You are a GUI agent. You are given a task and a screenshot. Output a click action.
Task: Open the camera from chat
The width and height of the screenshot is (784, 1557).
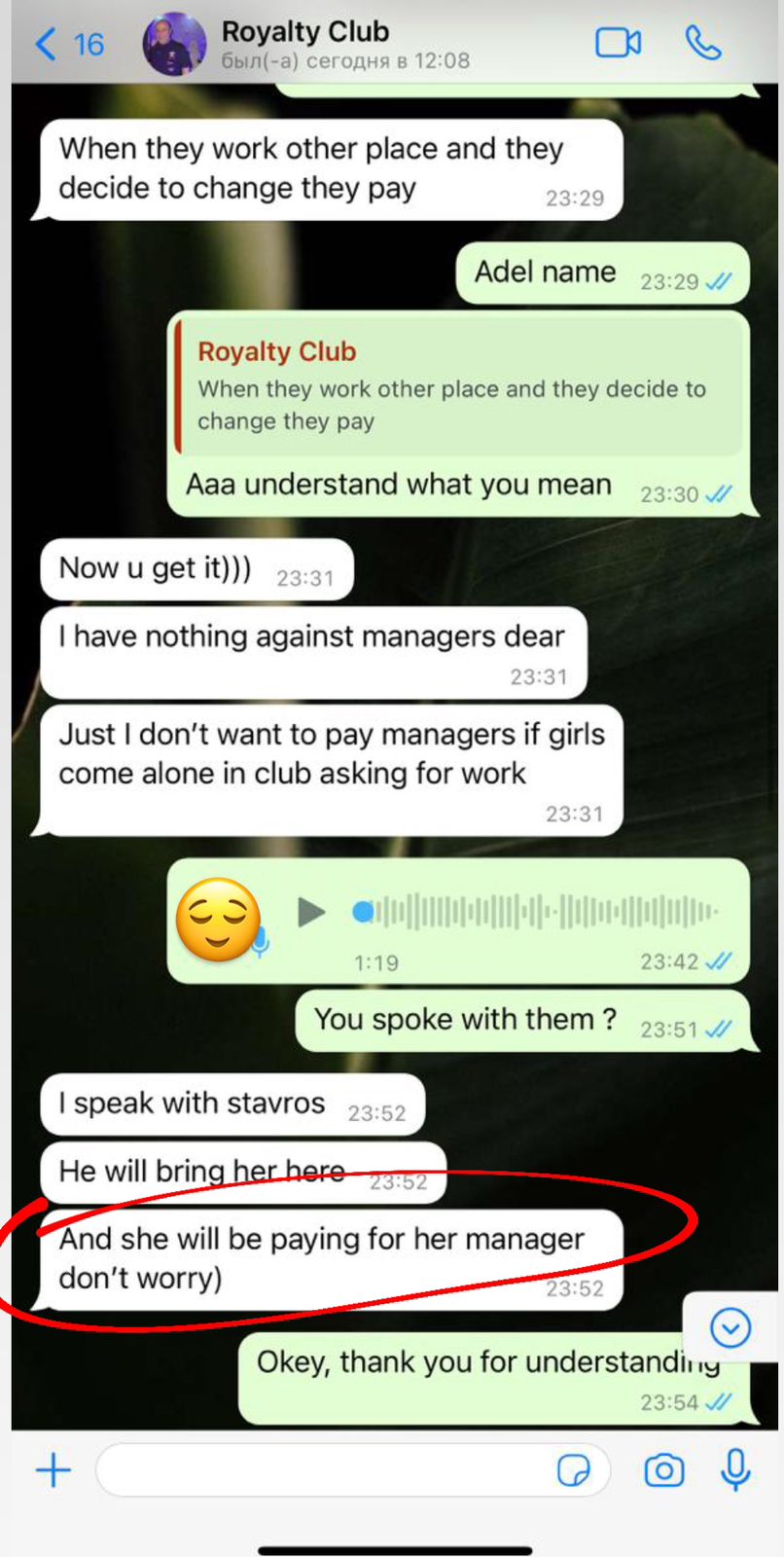(664, 1470)
